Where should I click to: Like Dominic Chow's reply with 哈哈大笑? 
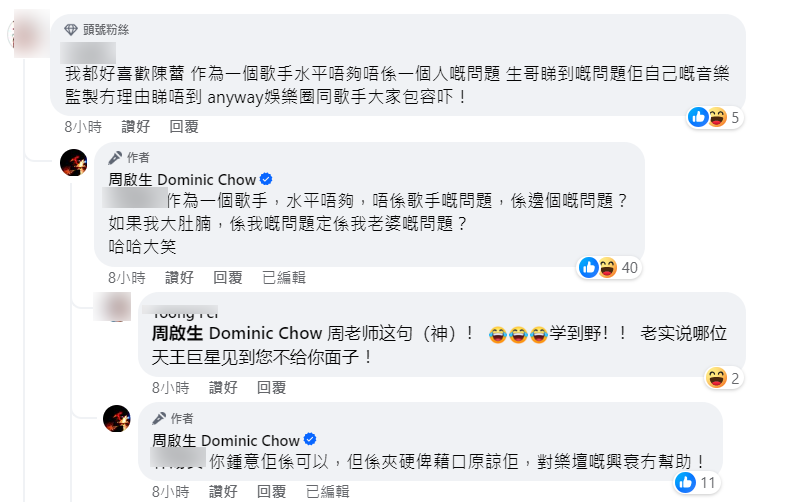(x=179, y=277)
